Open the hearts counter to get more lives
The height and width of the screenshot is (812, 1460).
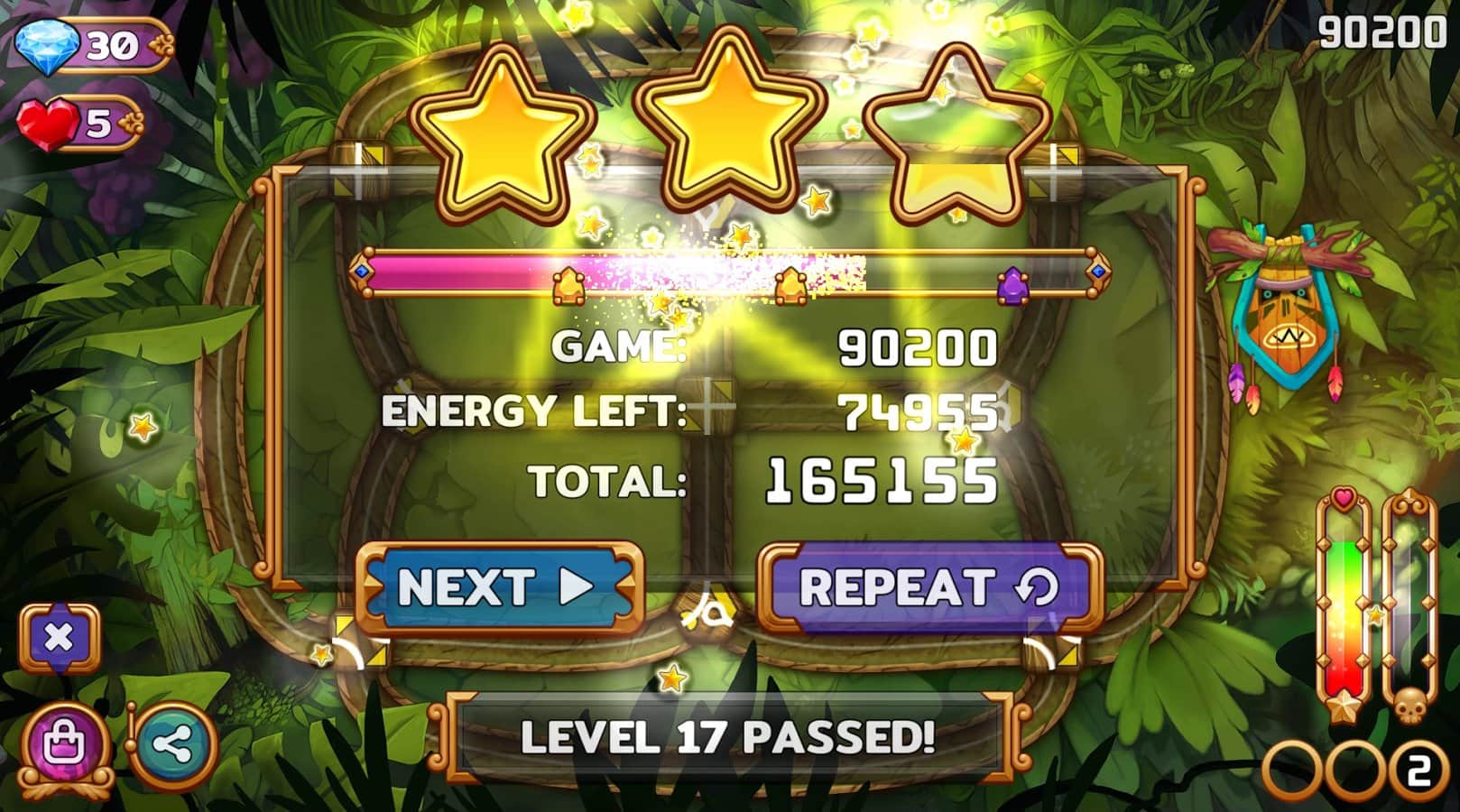coord(81,124)
